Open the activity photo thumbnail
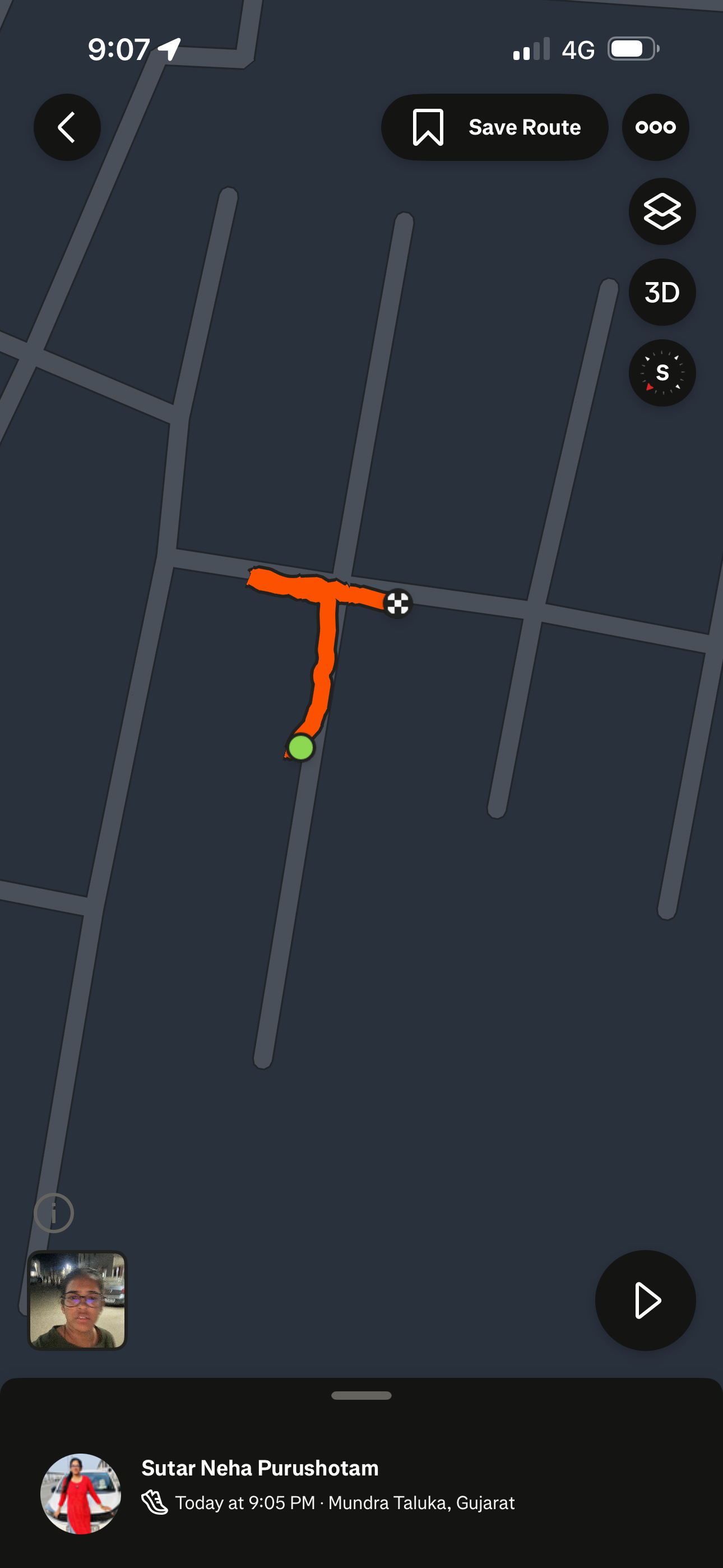 (x=77, y=1300)
